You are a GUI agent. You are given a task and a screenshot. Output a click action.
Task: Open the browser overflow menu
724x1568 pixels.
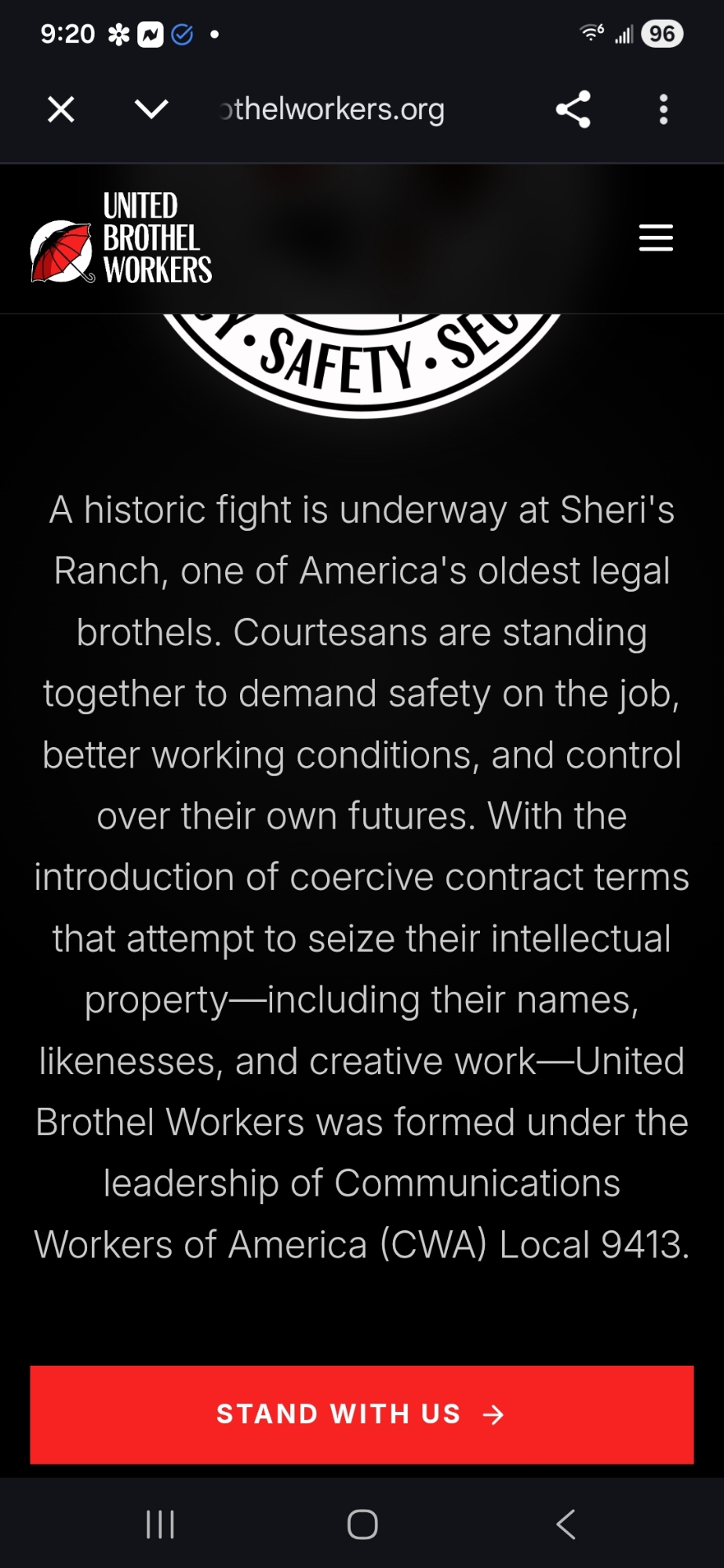tap(664, 110)
